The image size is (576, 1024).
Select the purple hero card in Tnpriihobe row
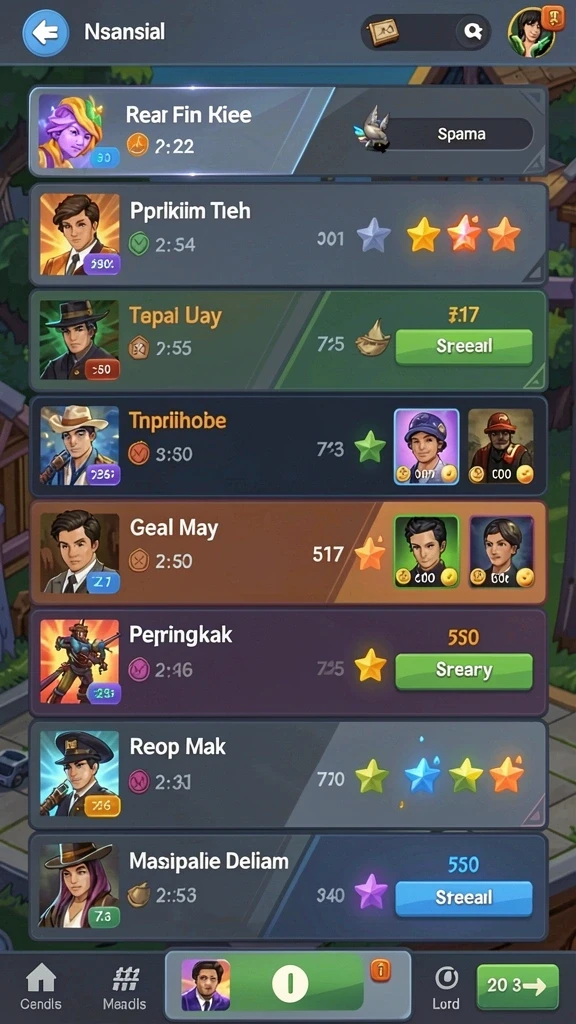click(x=426, y=447)
